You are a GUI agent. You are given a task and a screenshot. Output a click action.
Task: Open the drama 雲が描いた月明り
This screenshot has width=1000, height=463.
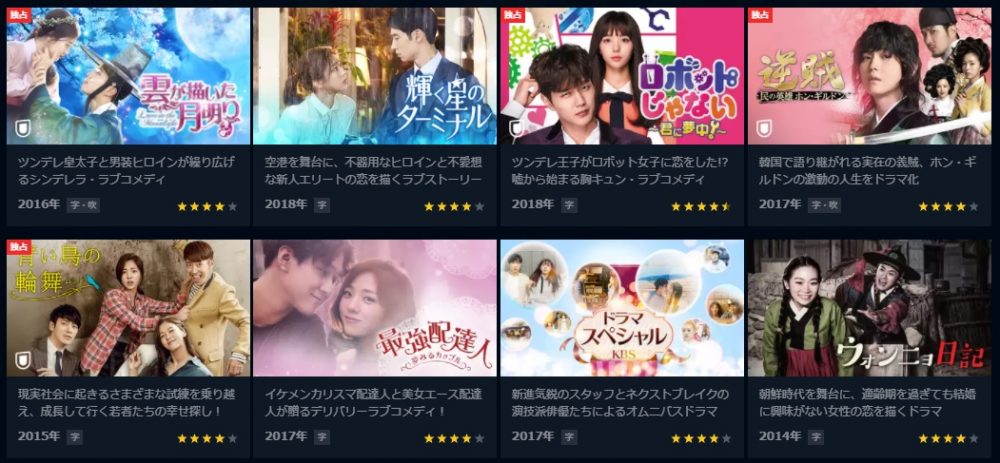click(x=128, y=77)
